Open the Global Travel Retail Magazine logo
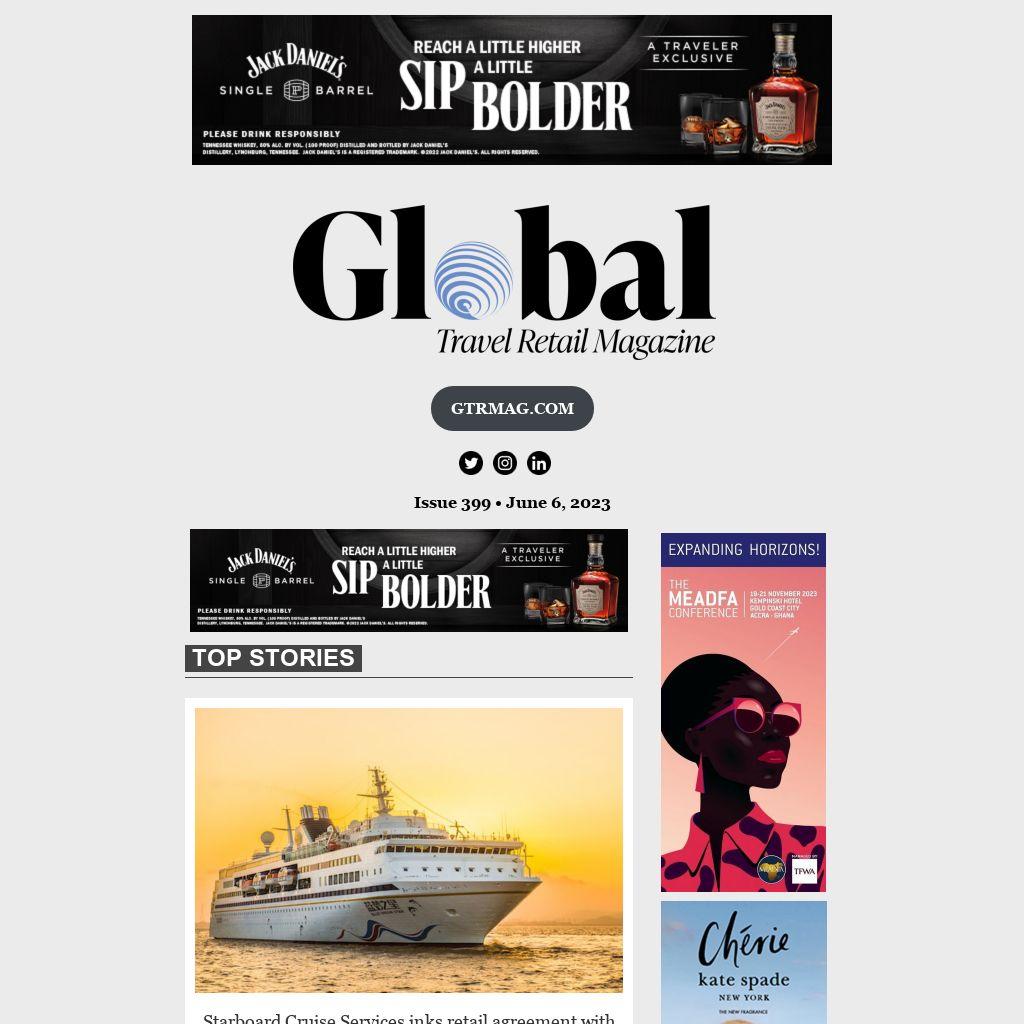The width and height of the screenshot is (1024, 1024). click(504, 282)
